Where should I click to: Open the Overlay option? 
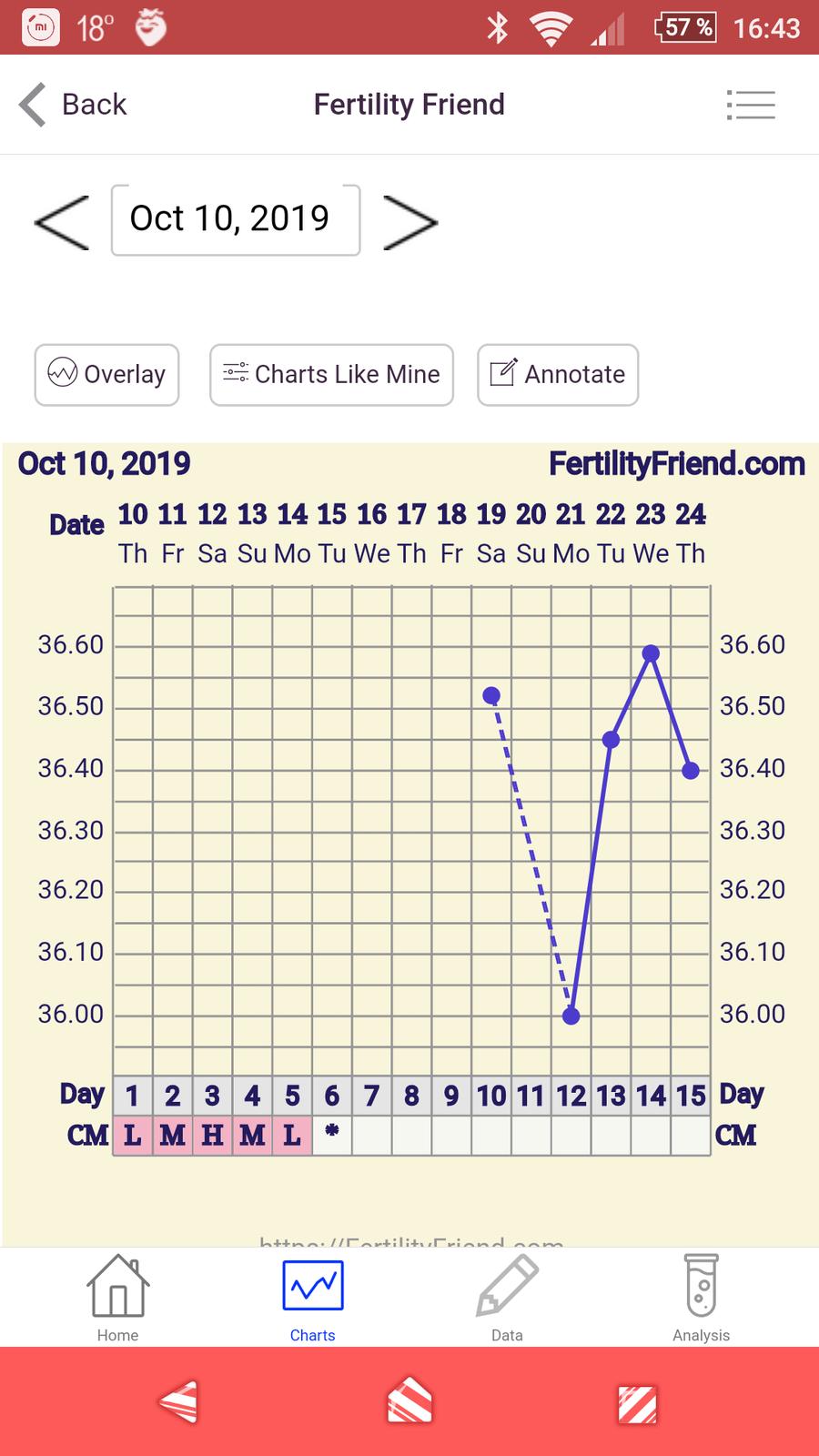pos(106,374)
